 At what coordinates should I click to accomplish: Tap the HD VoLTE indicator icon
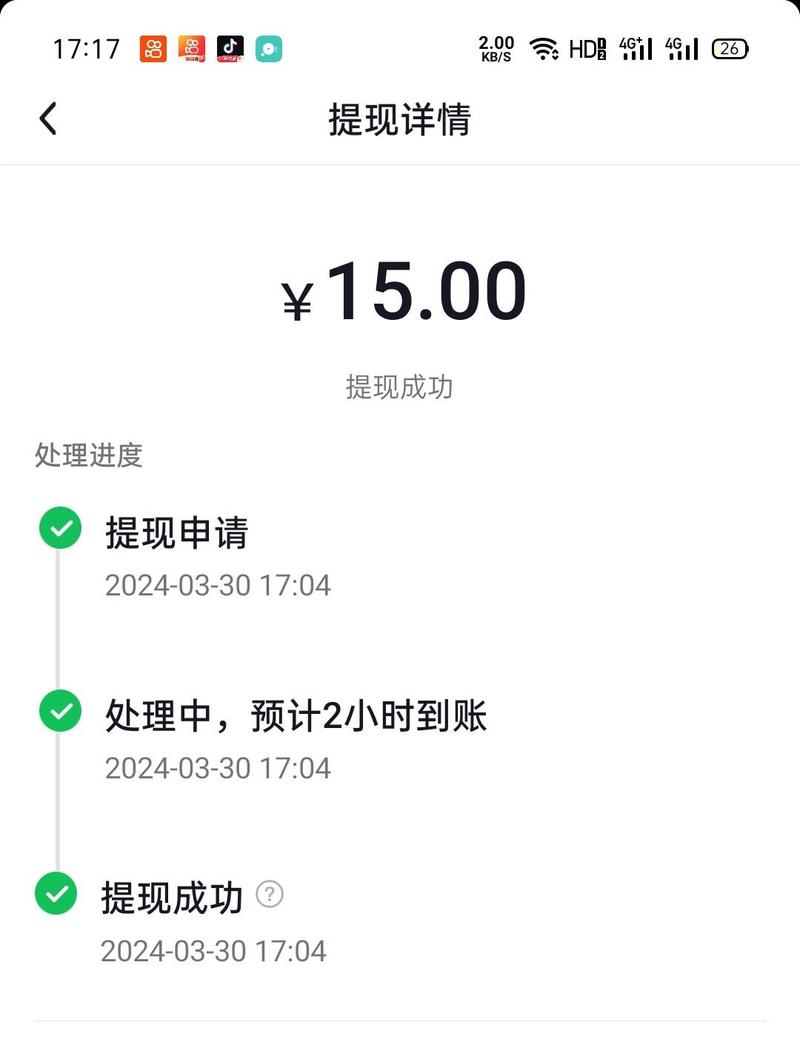(x=590, y=47)
